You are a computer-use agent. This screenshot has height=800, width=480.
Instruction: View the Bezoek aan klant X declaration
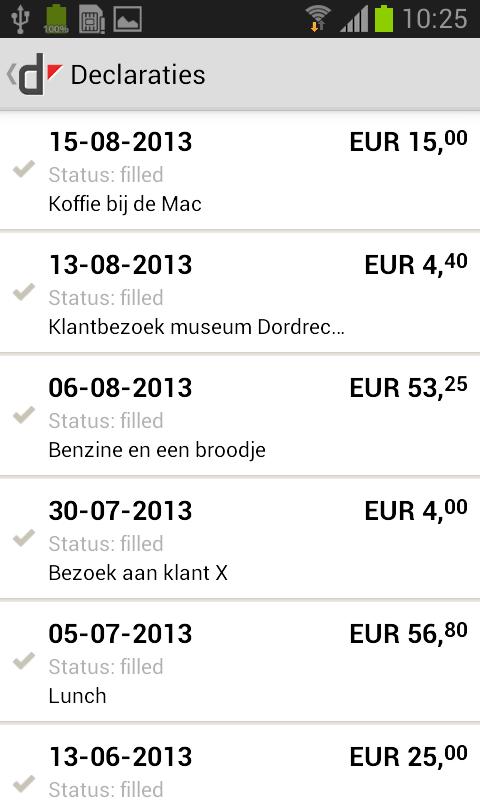point(240,539)
